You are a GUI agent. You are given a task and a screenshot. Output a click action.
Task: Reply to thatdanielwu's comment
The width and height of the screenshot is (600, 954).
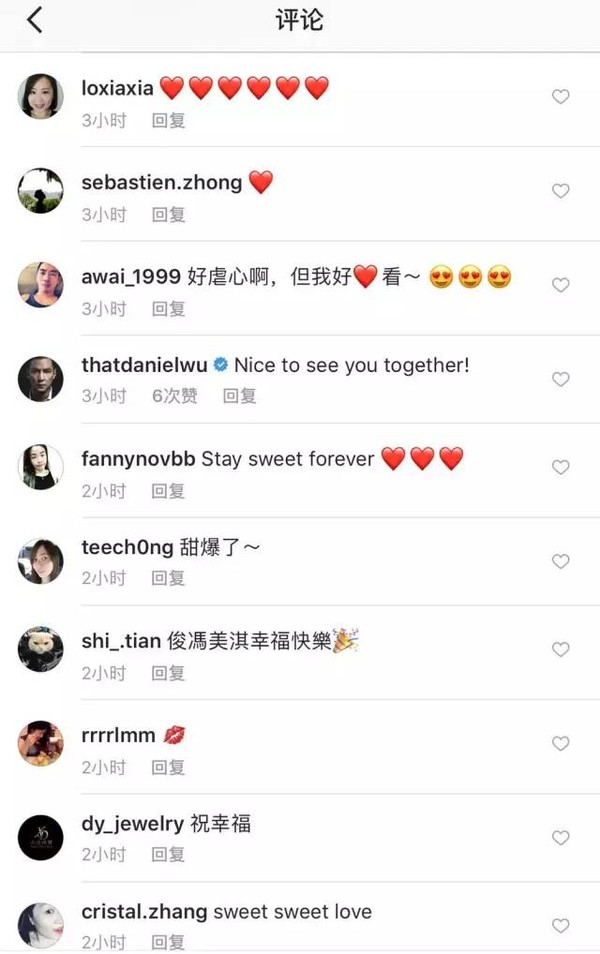[239, 397]
